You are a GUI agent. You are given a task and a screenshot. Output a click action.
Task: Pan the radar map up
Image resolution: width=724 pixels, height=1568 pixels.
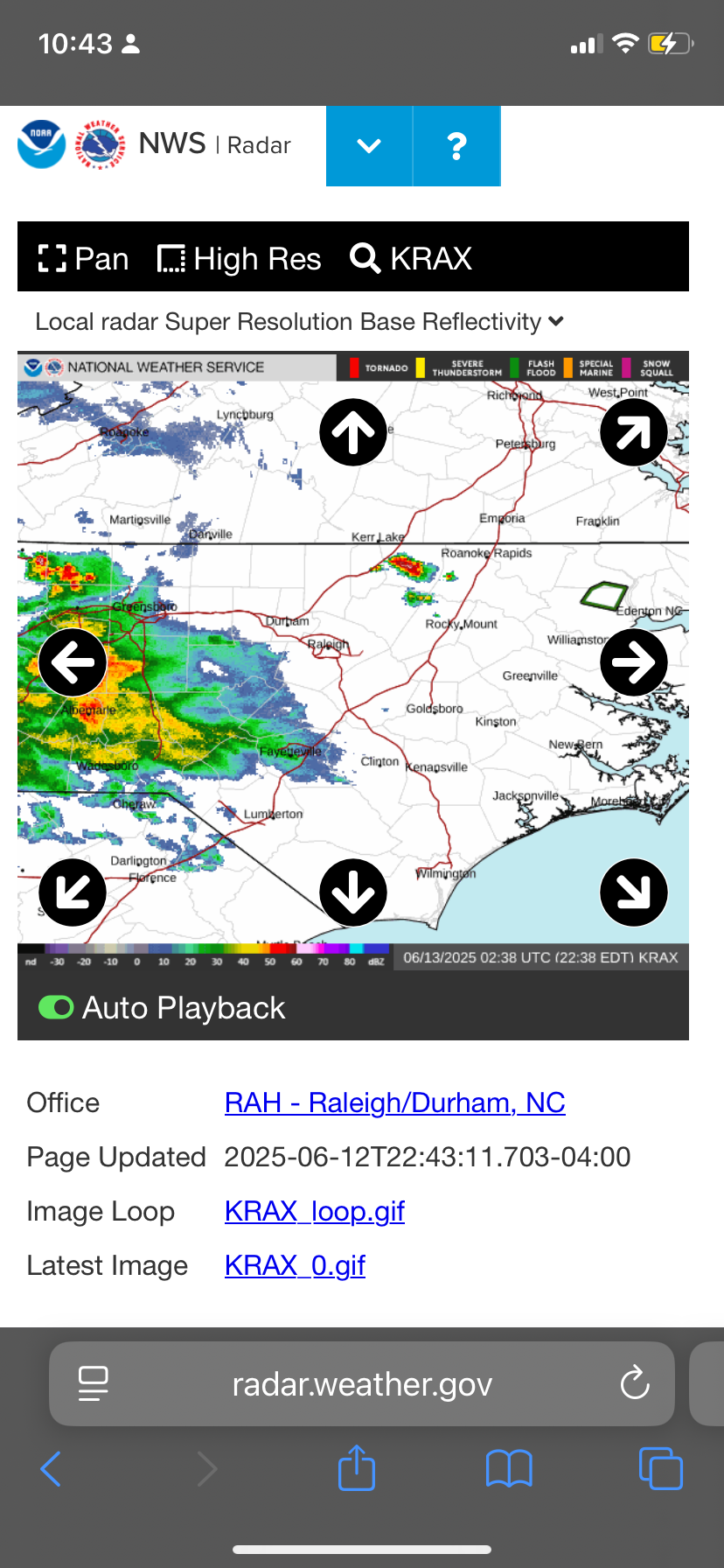pos(353,432)
